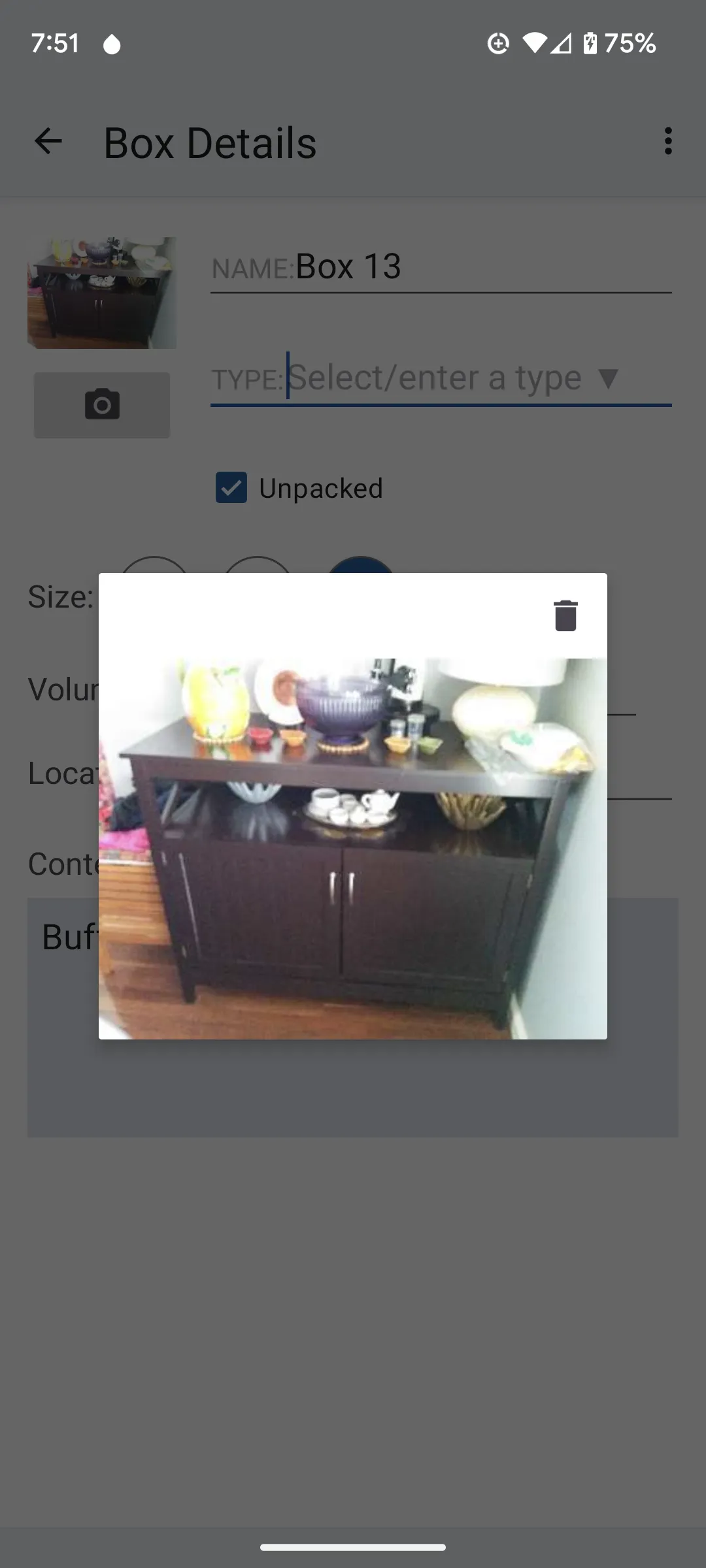Tap the cellular signal icon

562,44
